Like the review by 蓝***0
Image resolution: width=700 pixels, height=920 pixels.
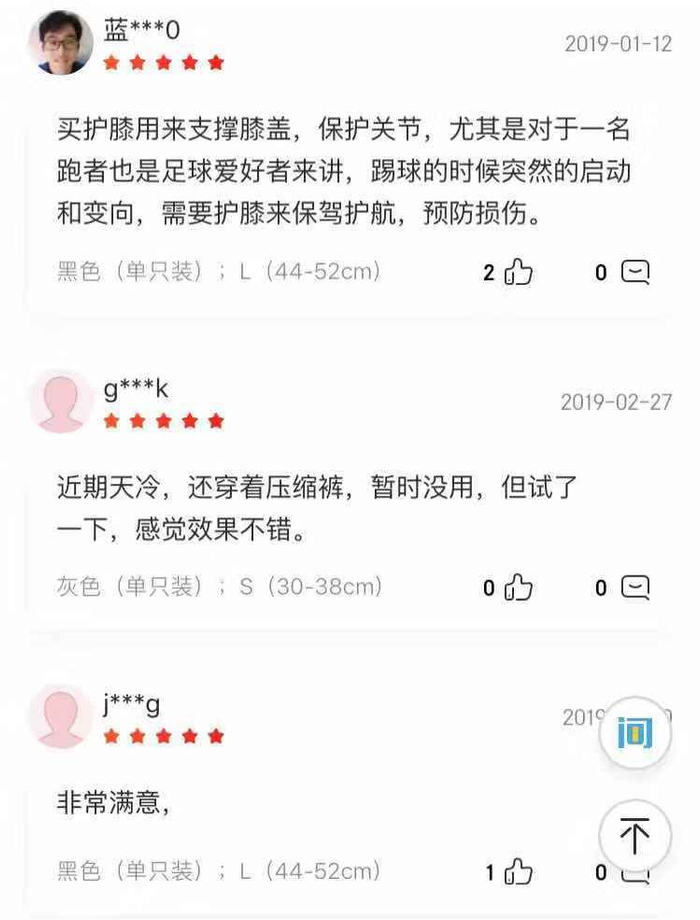[519, 272]
